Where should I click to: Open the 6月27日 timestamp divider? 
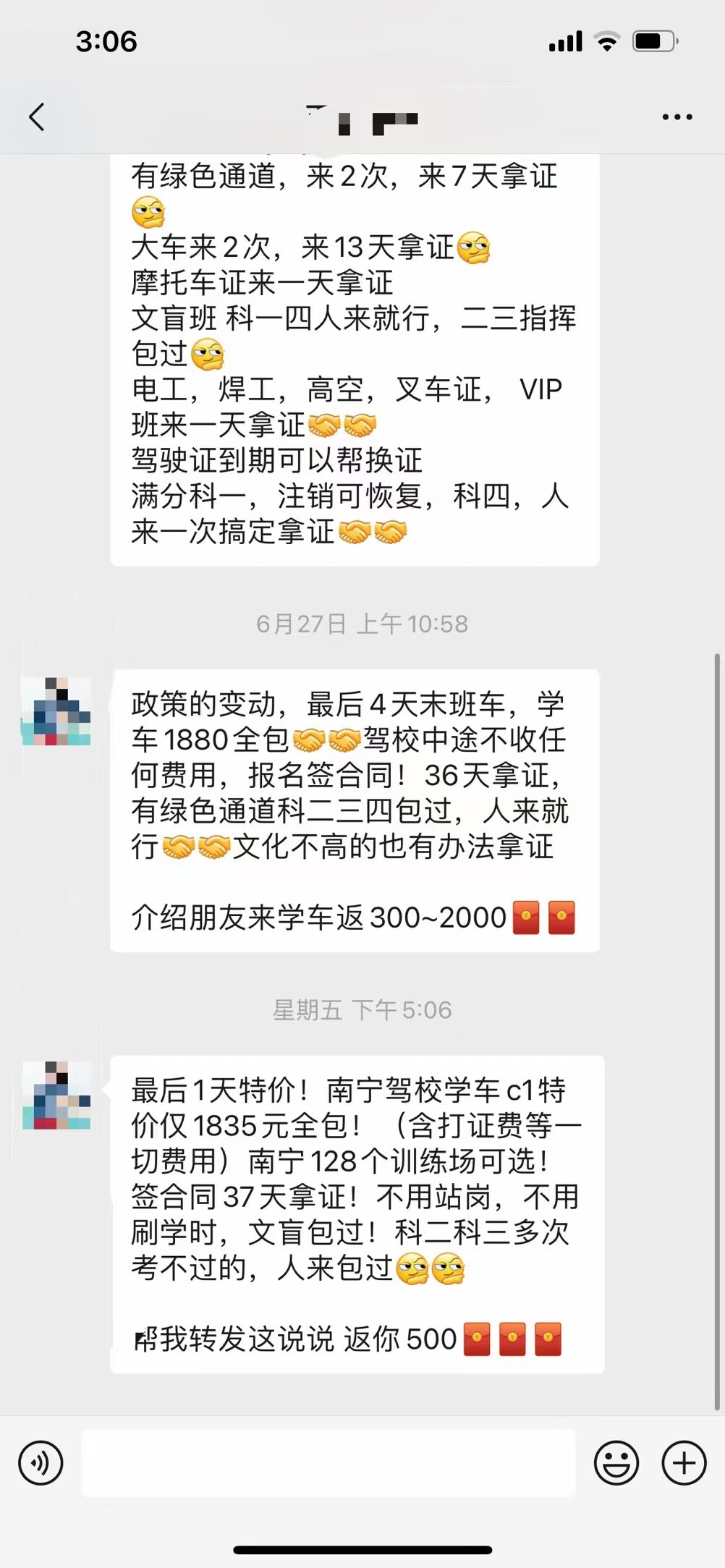coord(362,624)
